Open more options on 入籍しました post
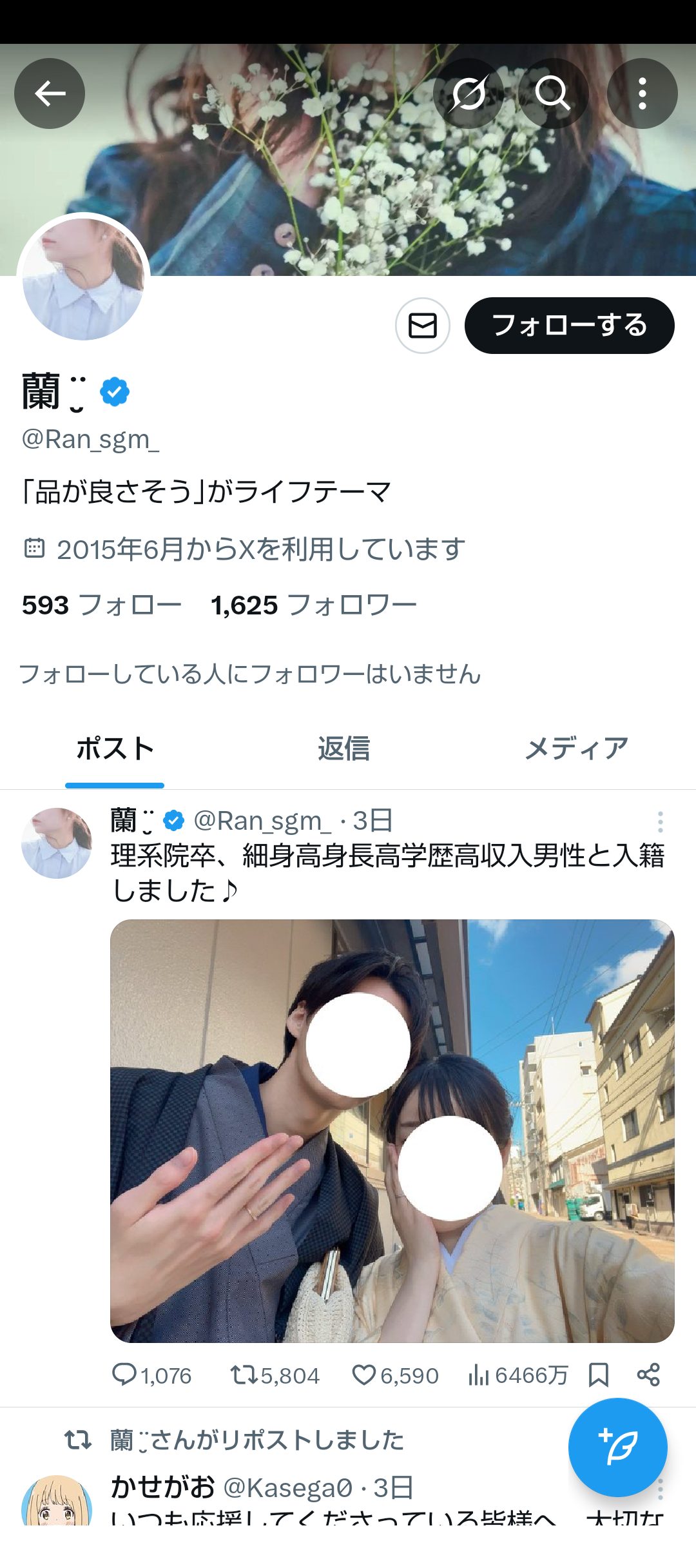The image size is (696, 1568). [660, 822]
